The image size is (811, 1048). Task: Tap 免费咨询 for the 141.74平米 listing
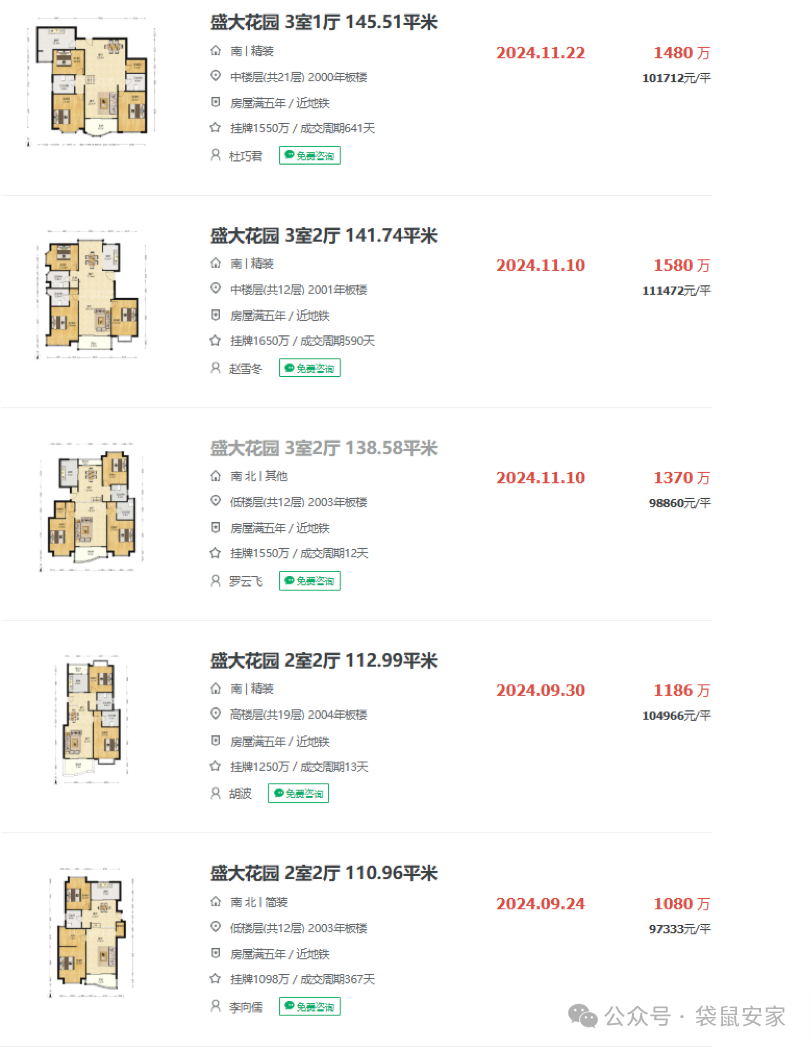pos(309,368)
